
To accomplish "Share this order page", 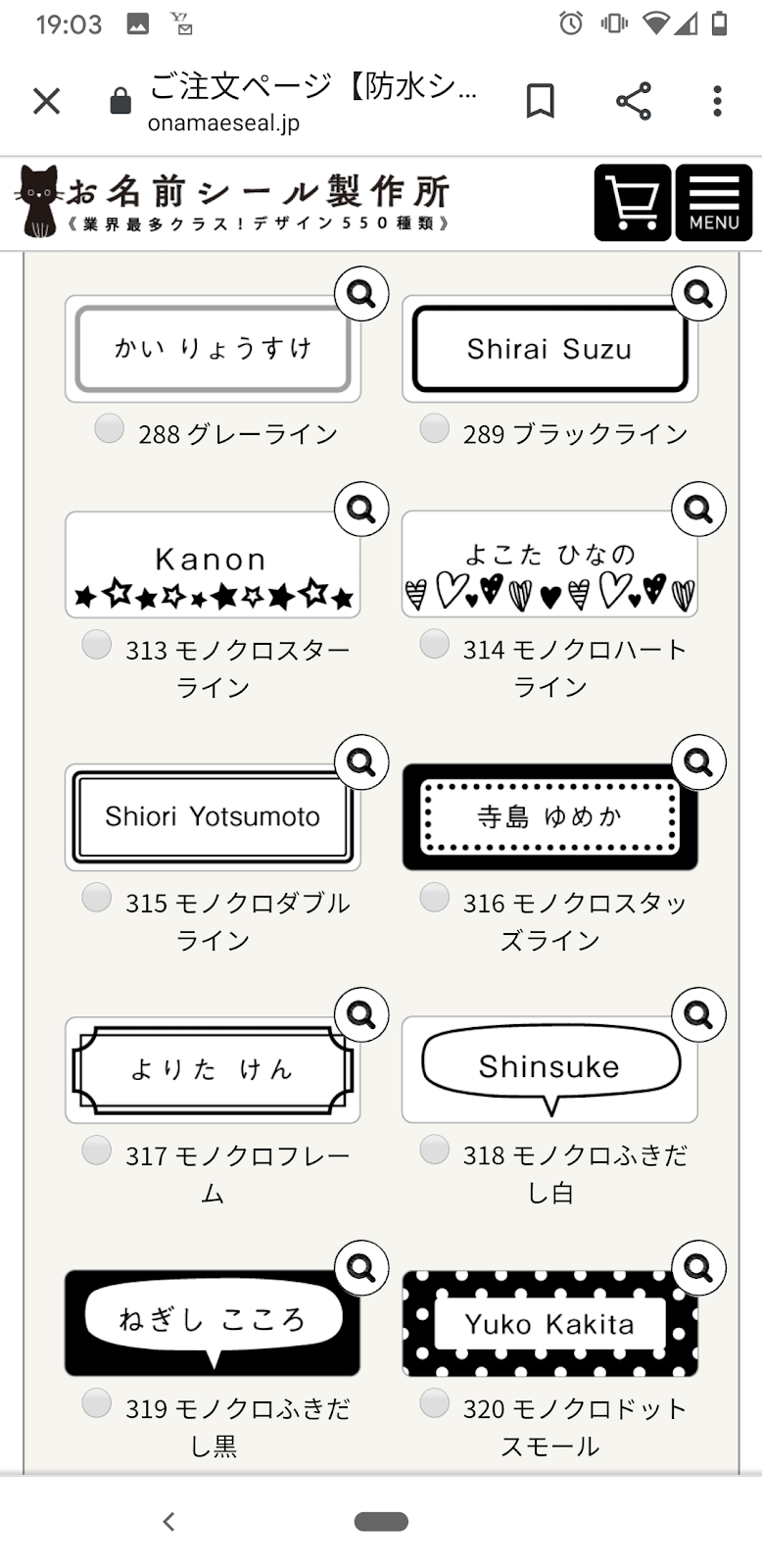I will (633, 101).
